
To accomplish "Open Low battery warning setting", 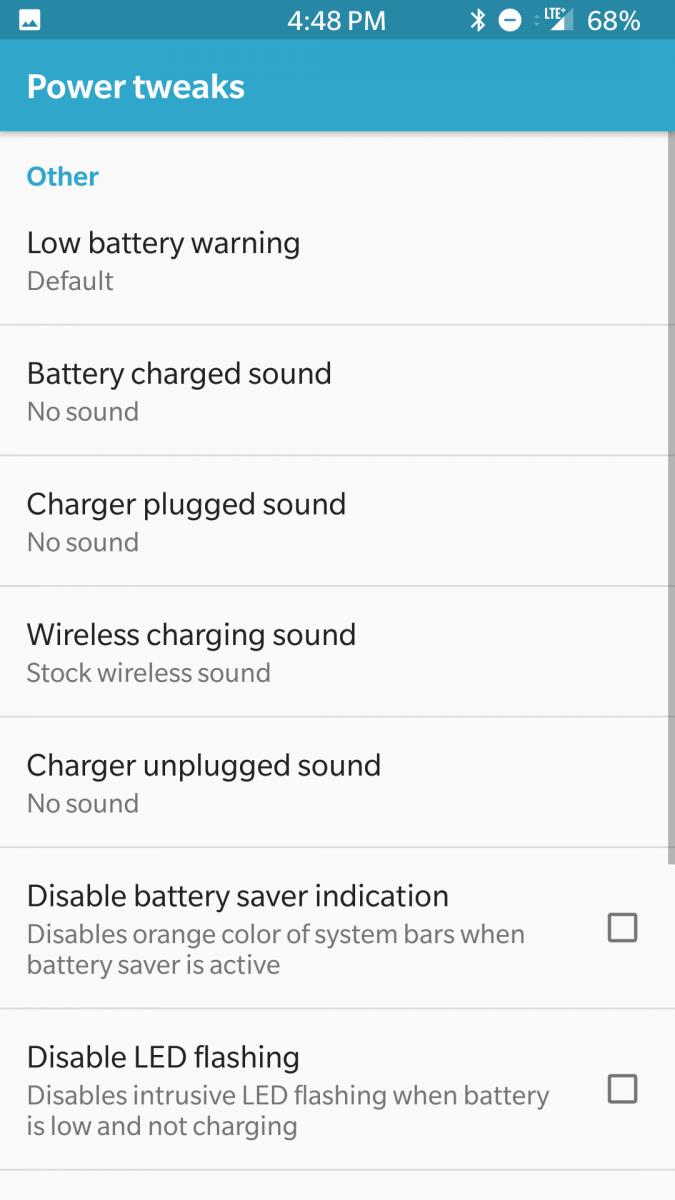I will click(x=337, y=260).
